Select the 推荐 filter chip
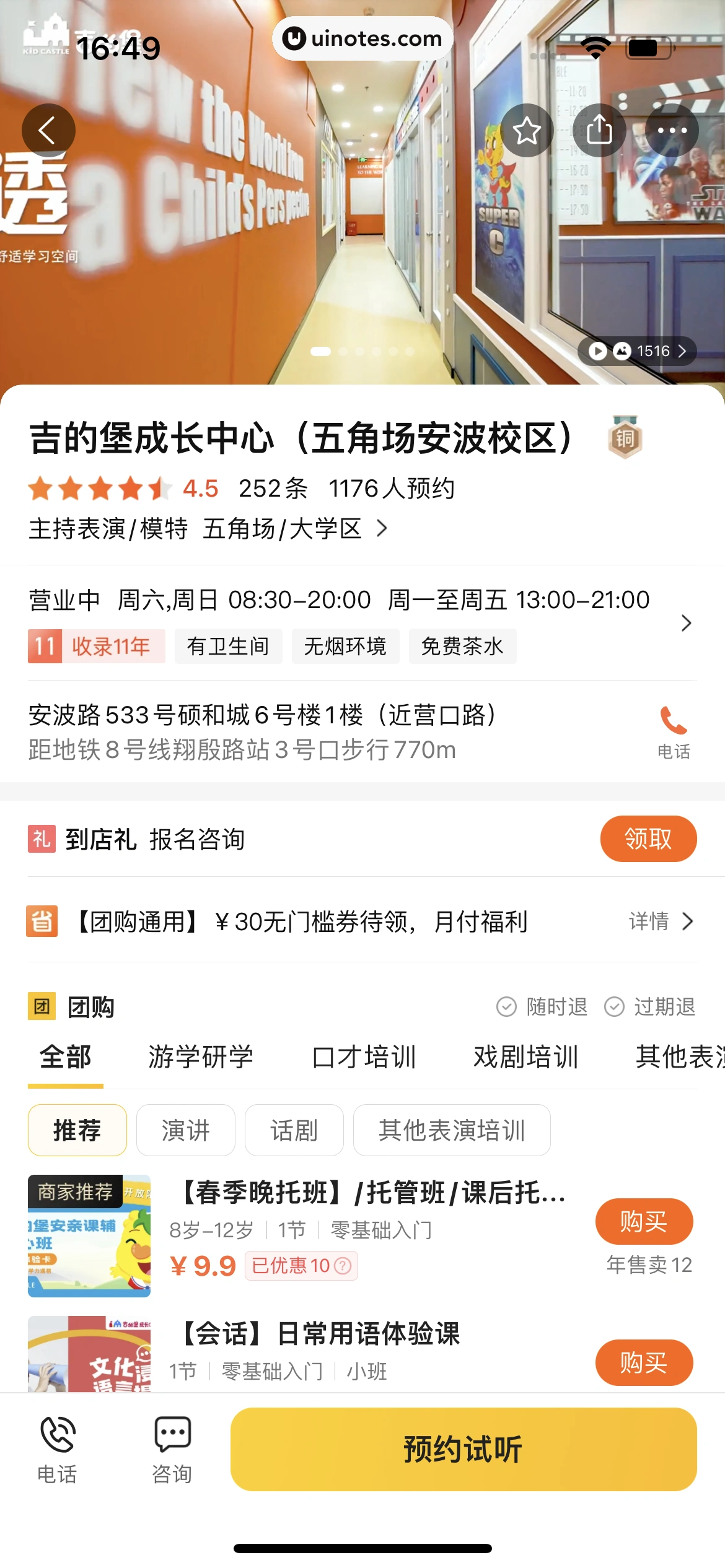The width and height of the screenshot is (725, 1568). (77, 1130)
